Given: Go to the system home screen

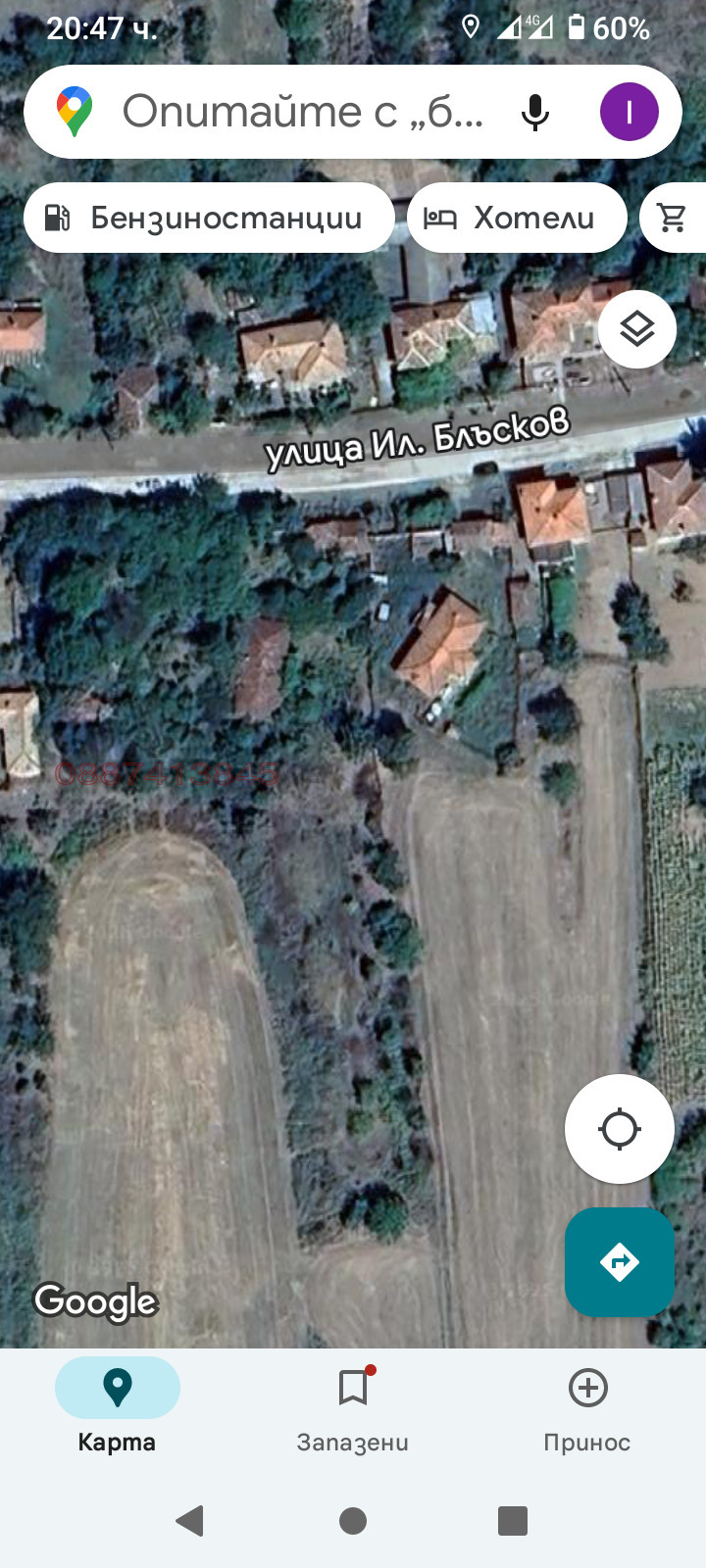Looking at the screenshot, I should click(353, 1521).
